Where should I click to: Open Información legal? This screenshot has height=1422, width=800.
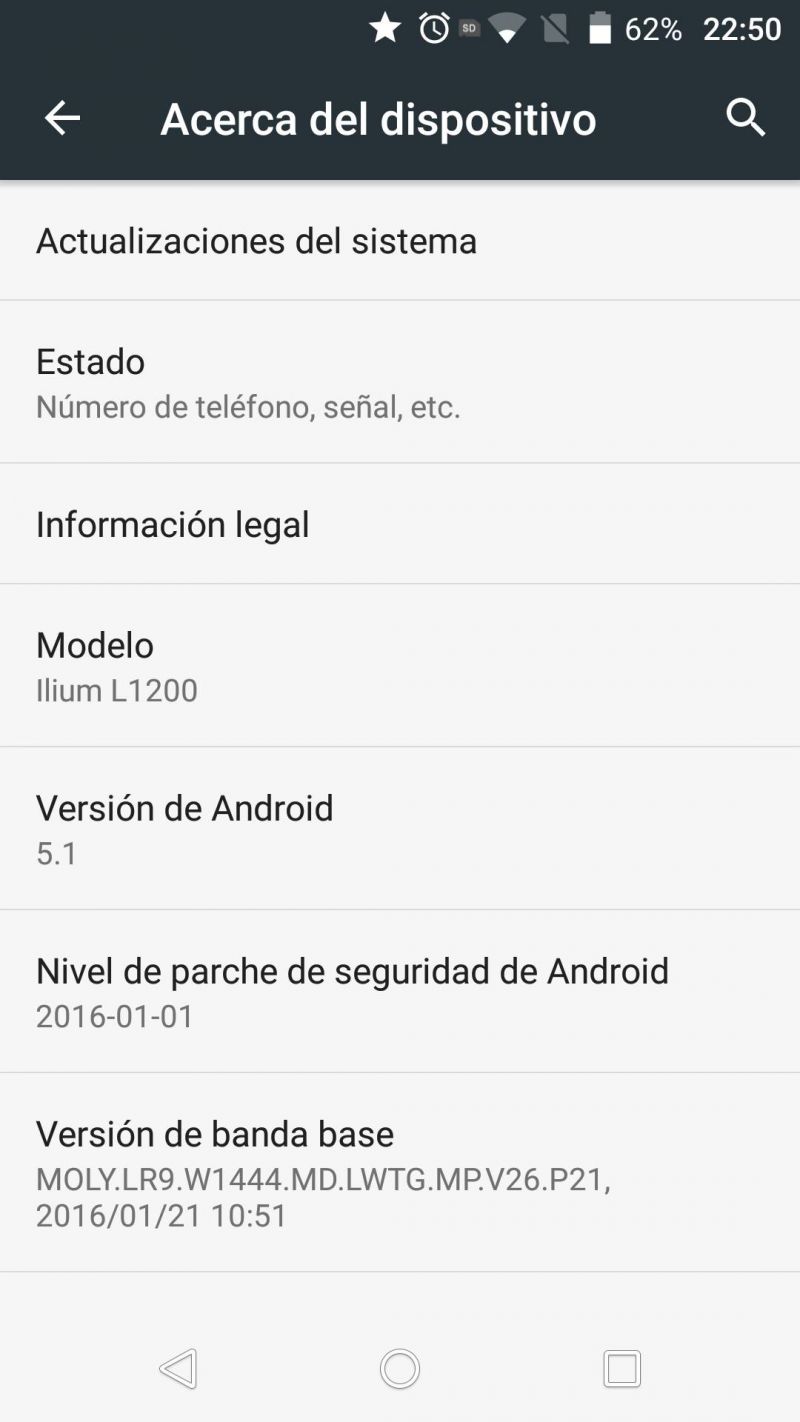coord(400,524)
